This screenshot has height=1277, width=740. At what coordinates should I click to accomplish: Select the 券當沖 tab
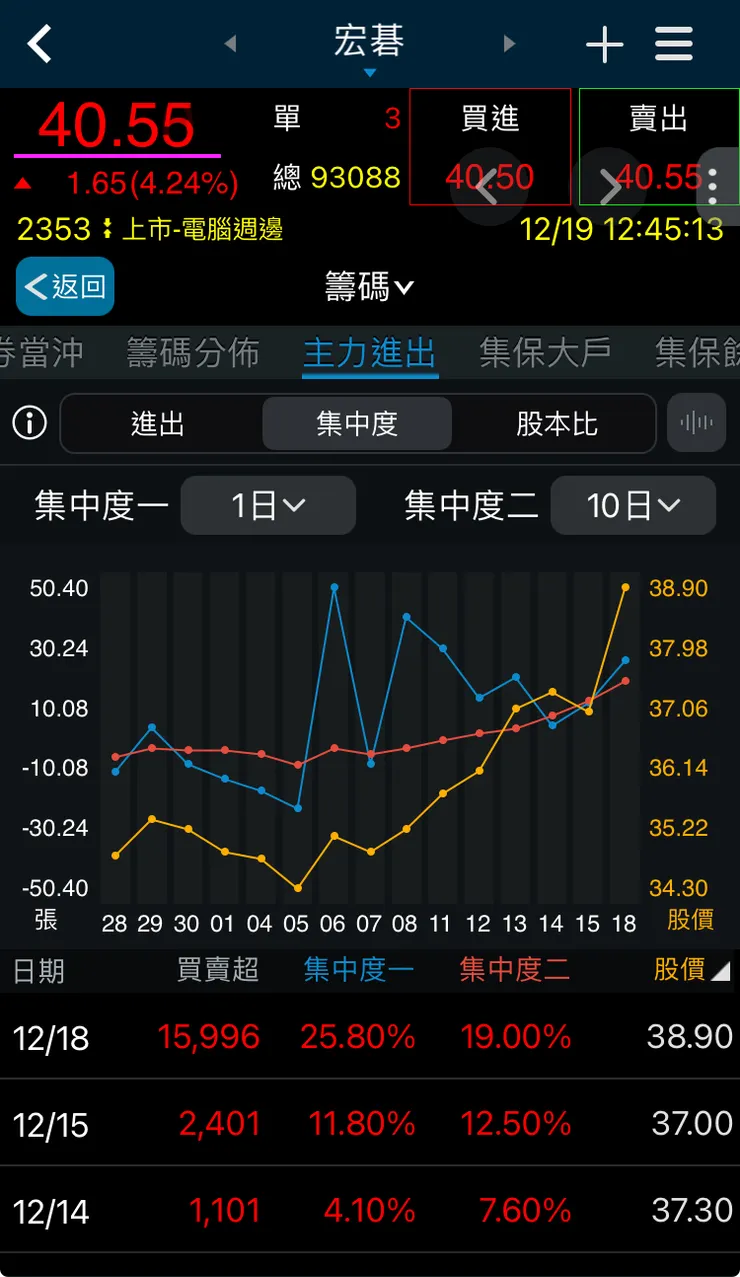40,354
